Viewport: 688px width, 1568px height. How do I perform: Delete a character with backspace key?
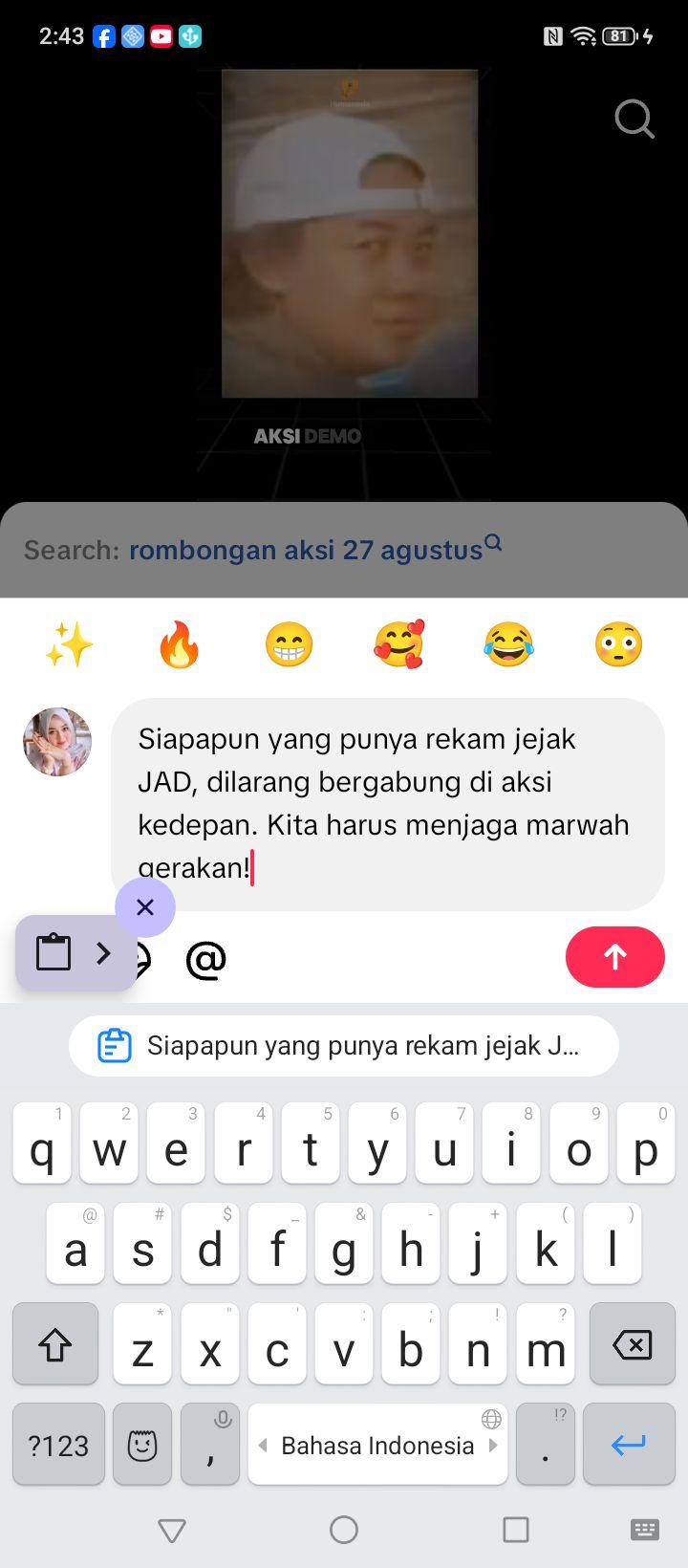click(x=633, y=1344)
